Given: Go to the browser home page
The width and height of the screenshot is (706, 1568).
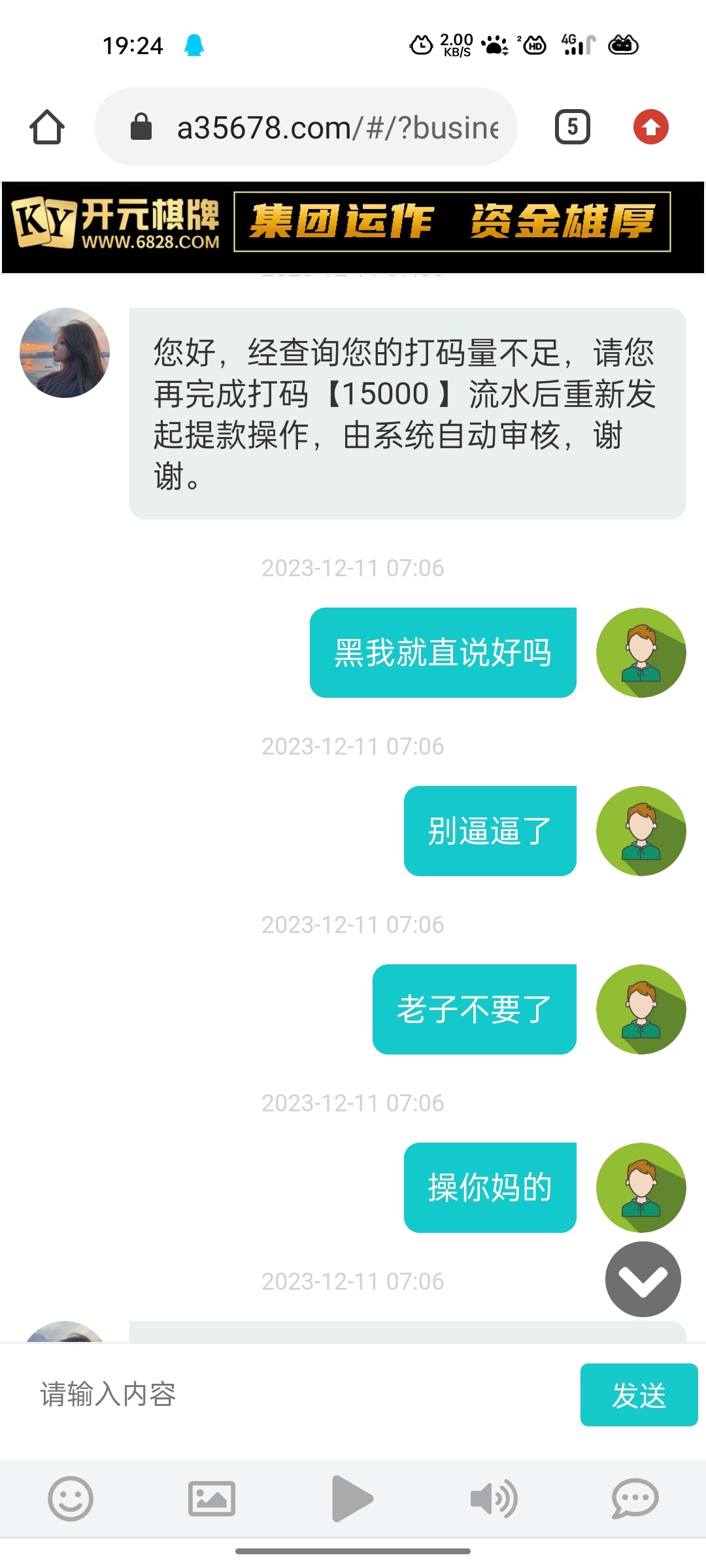Looking at the screenshot, I should click(47, 127).
